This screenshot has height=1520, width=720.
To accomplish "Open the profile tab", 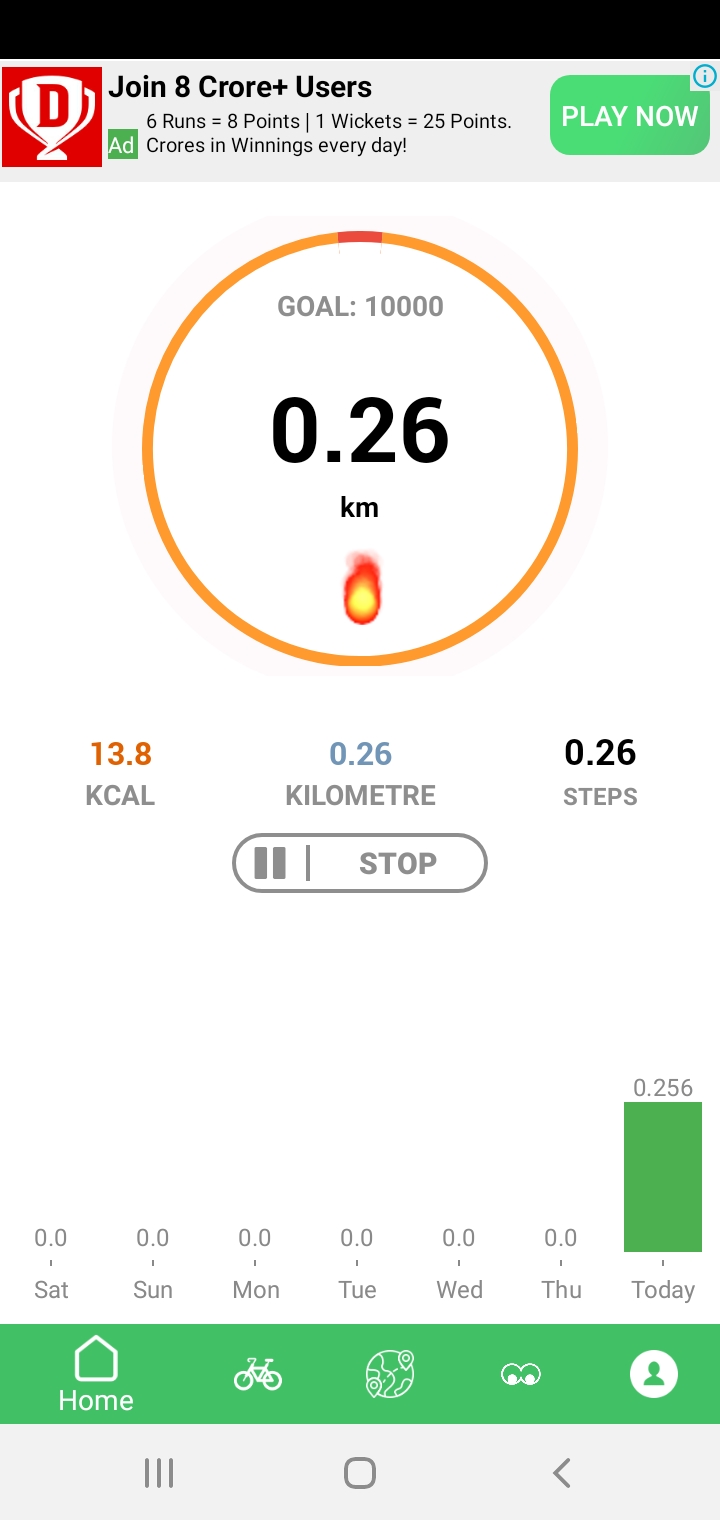I will [654, 1374].
